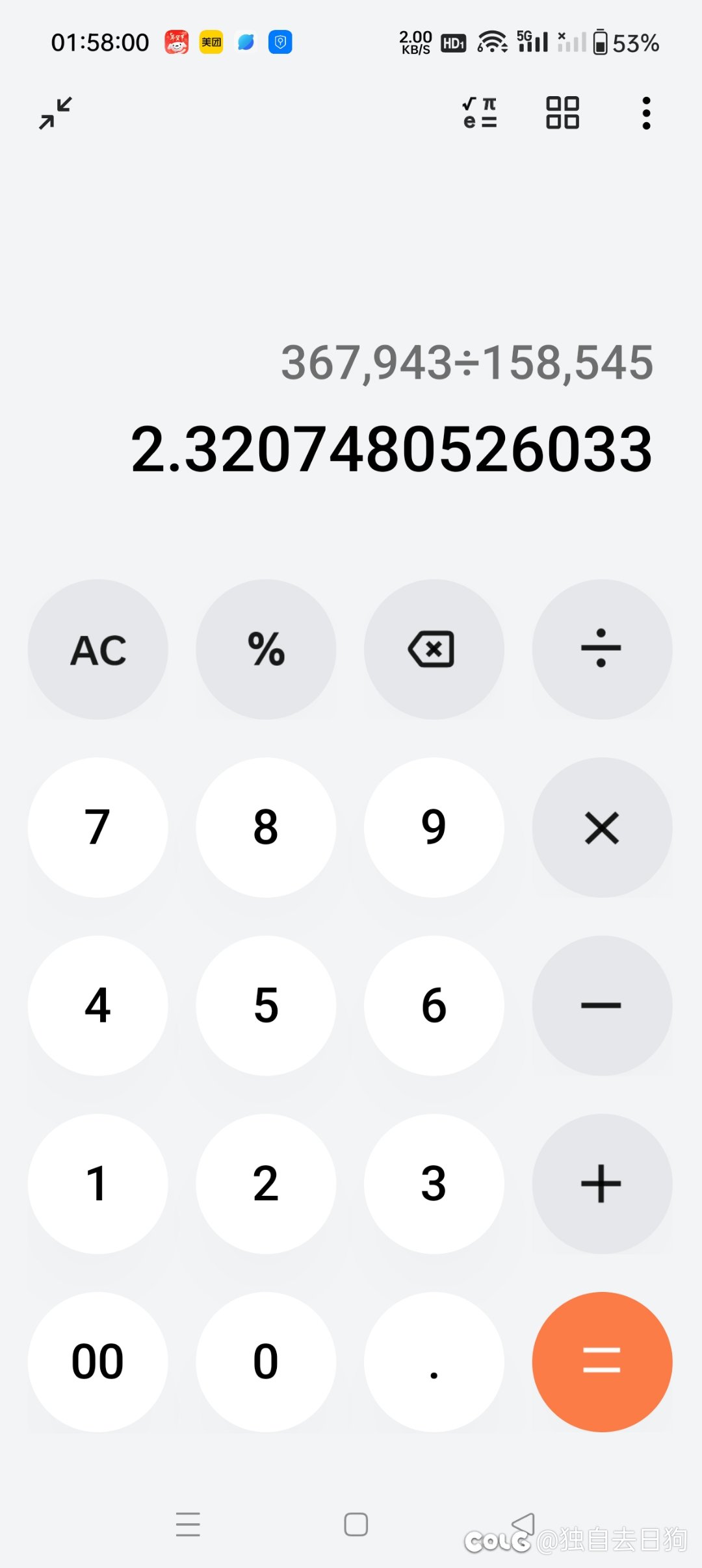Open recent apps from the navigation bar
This screenshot has width=702, height=1568.
click(188, 1524)
